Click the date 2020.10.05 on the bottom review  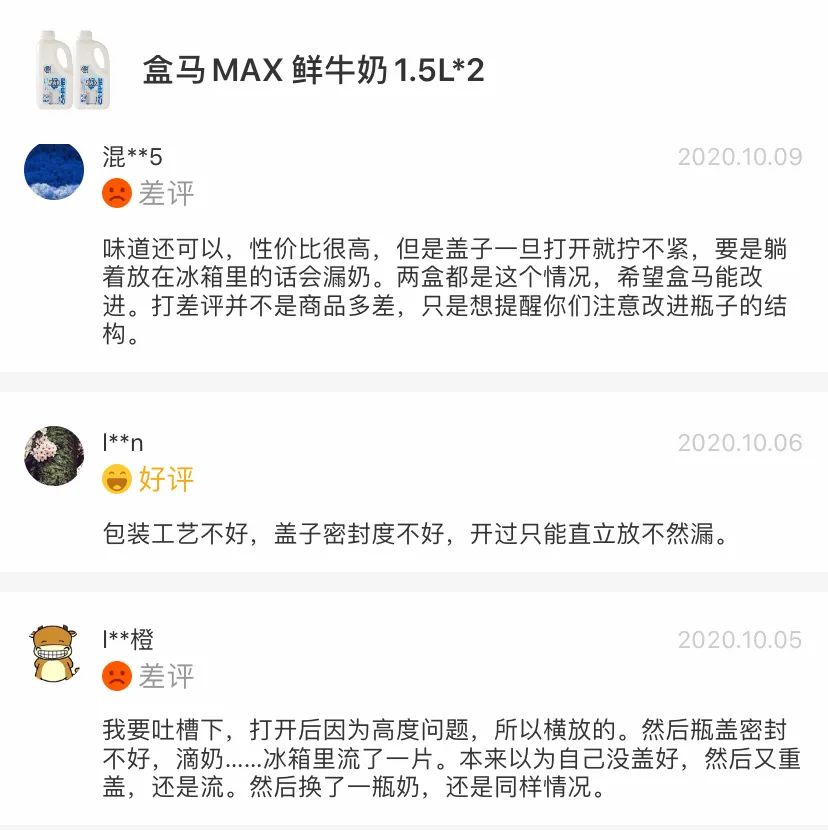(740, 637)
